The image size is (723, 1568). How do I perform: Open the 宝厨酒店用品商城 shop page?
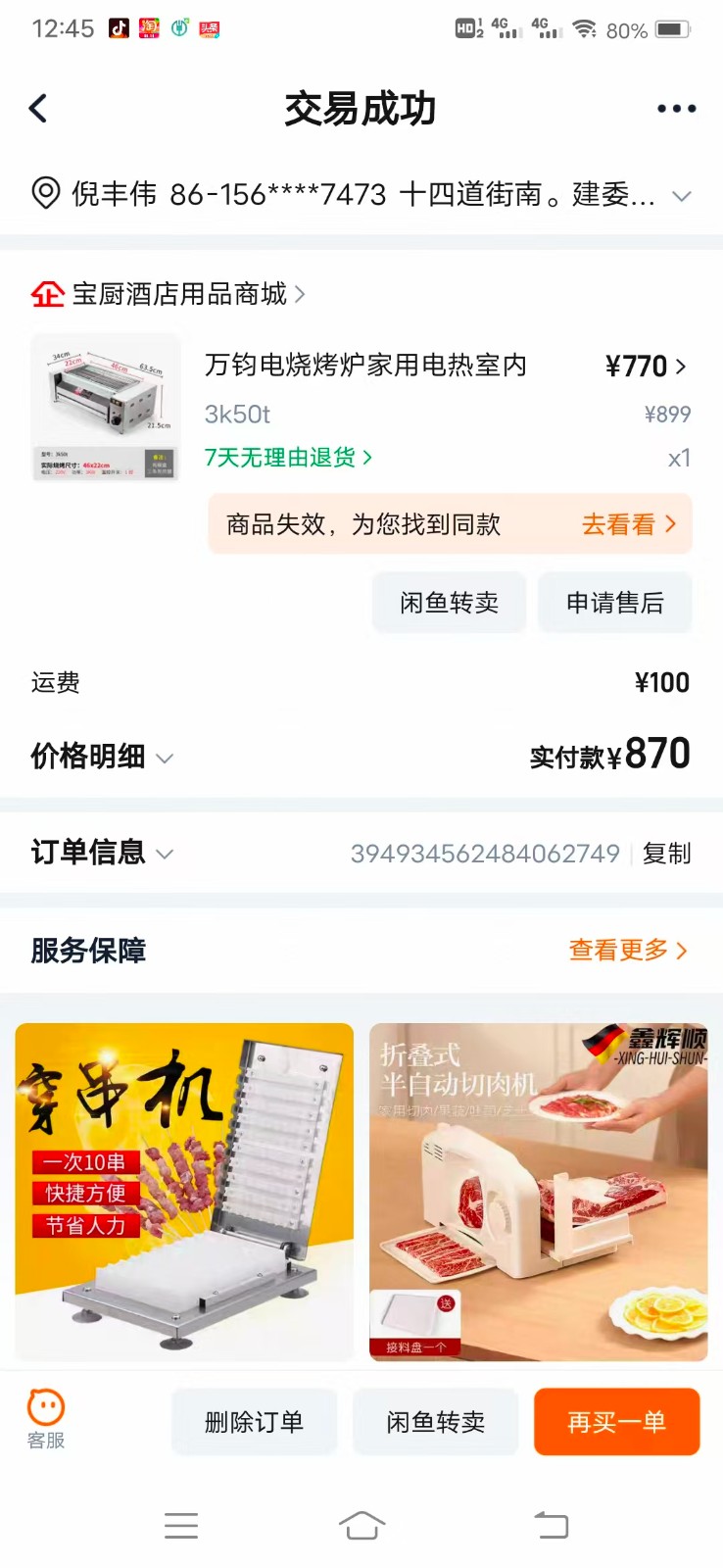(179, 294)
